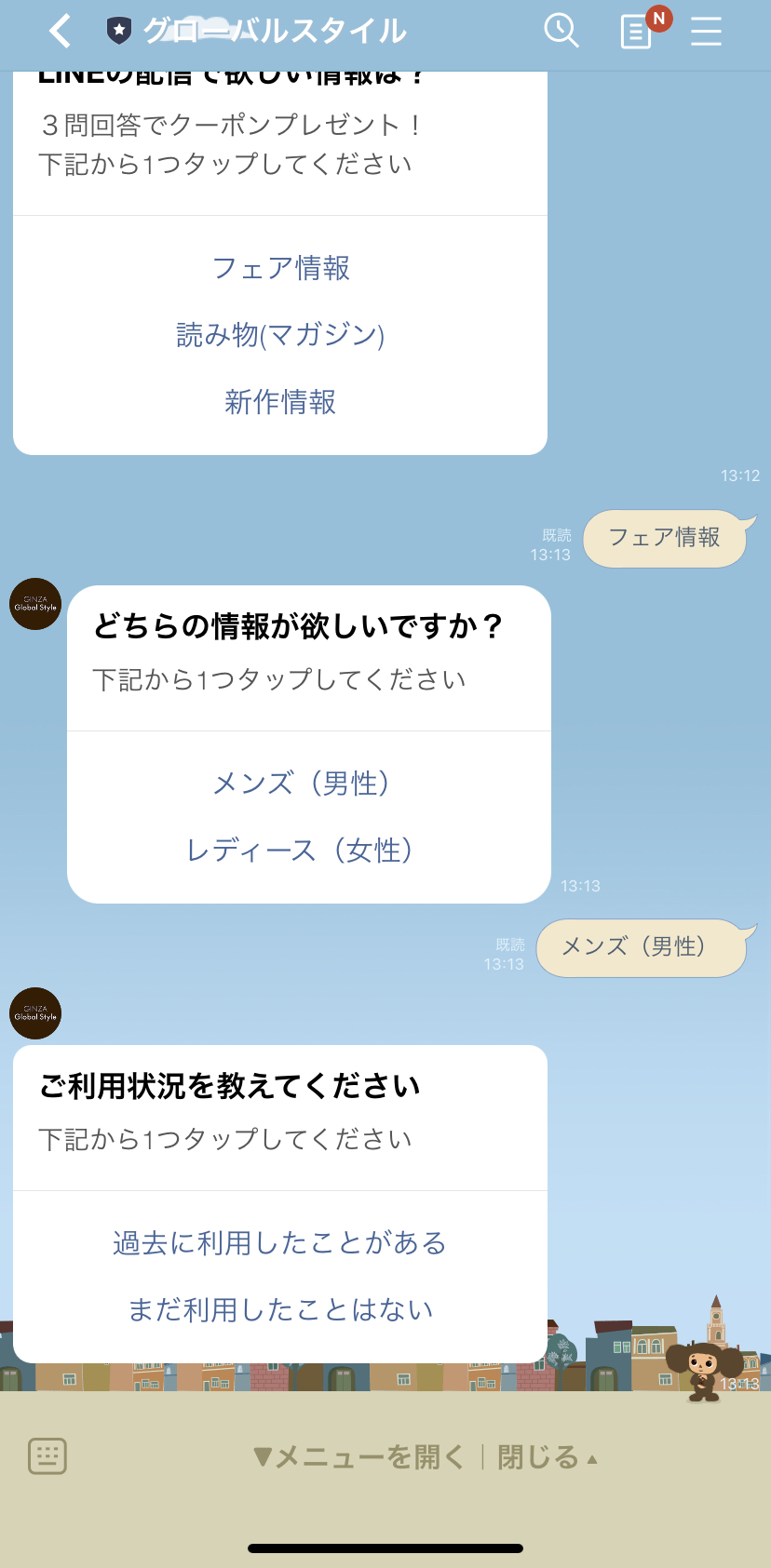Go back from the chat
Viewport: 771px width, 1568px height.
61,32
